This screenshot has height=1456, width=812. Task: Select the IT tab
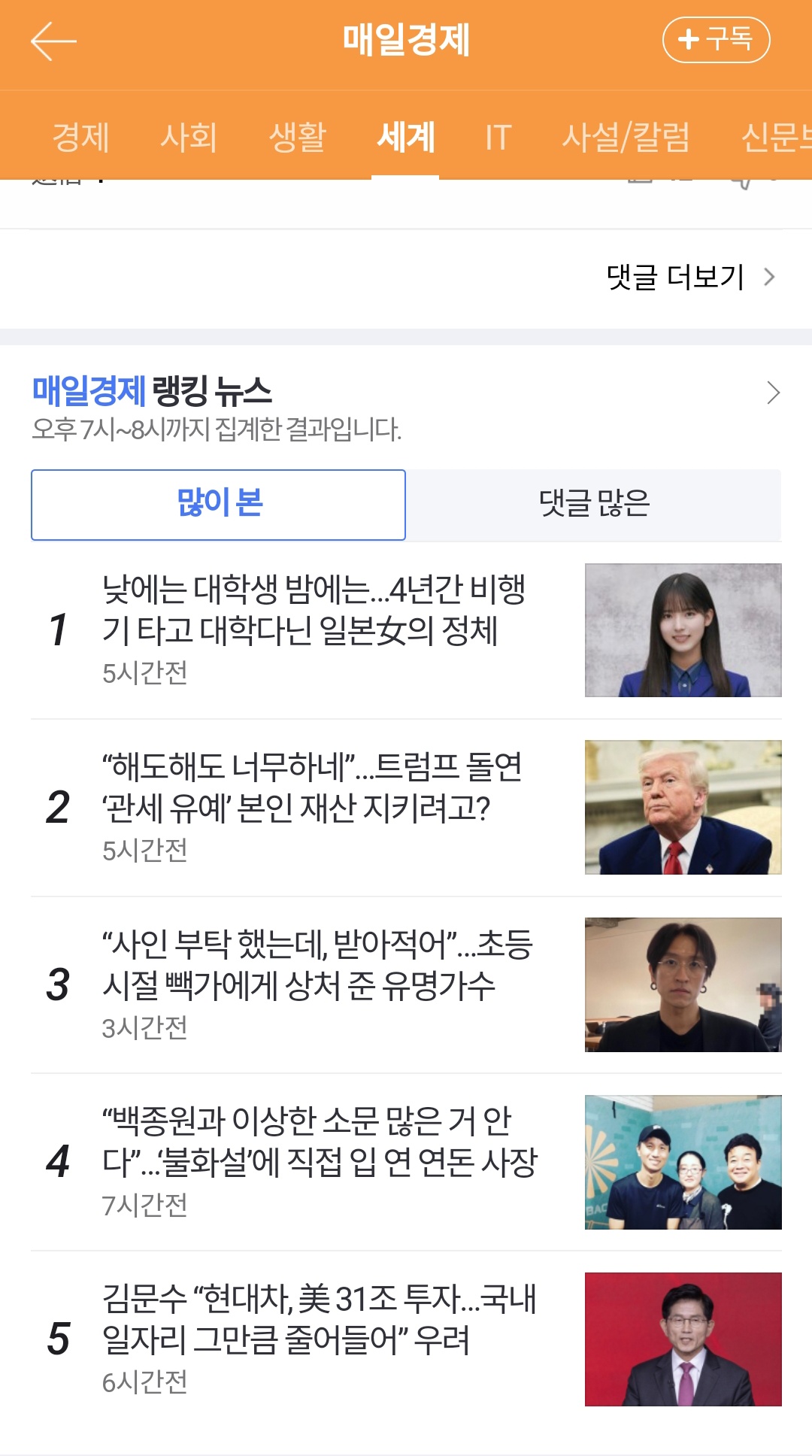tap(498, 138)
